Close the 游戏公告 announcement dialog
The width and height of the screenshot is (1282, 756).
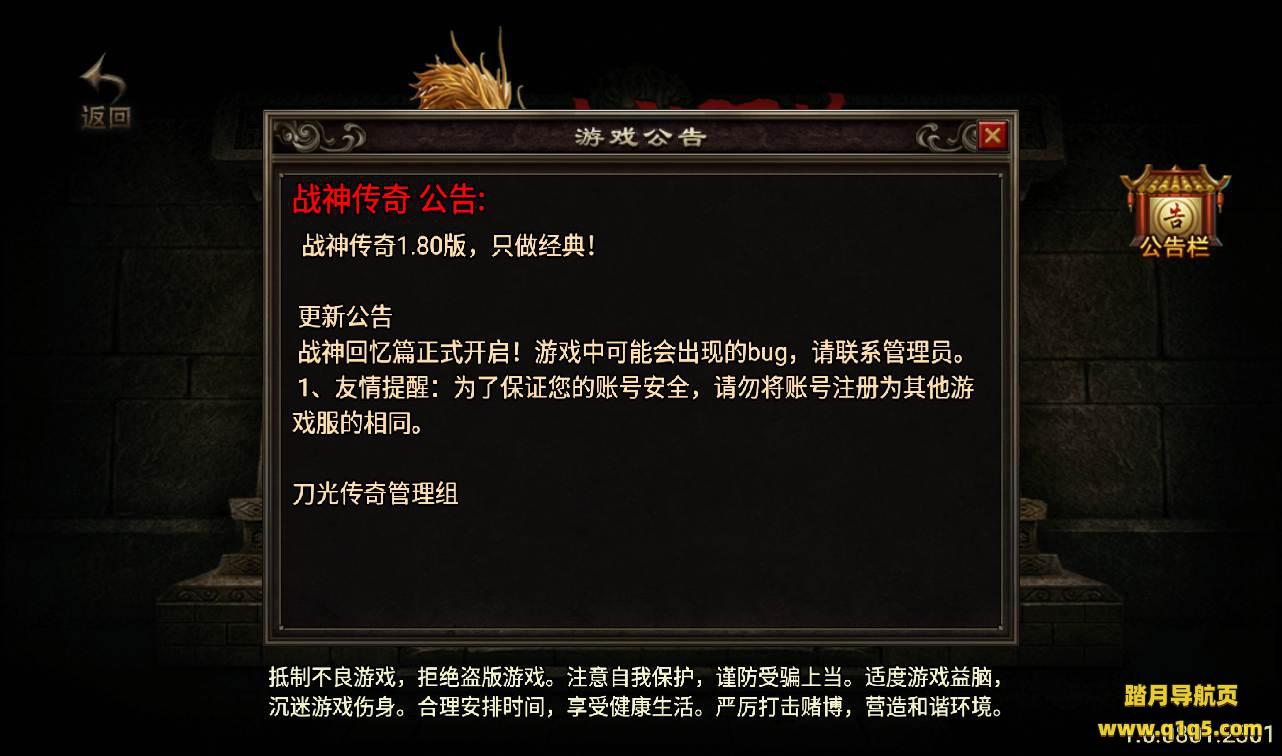click(992, 135)
